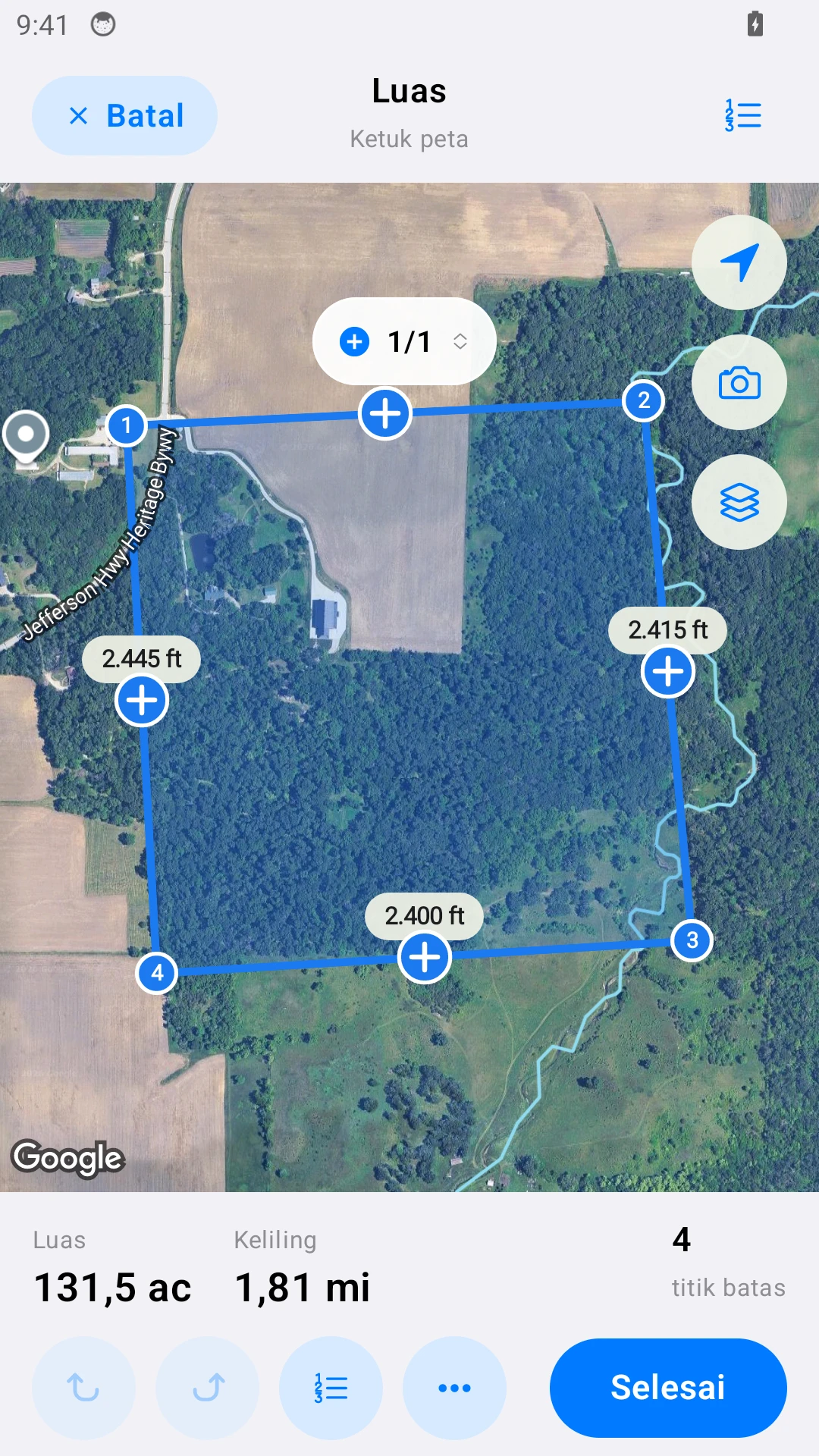Open map layers selector

739,502
